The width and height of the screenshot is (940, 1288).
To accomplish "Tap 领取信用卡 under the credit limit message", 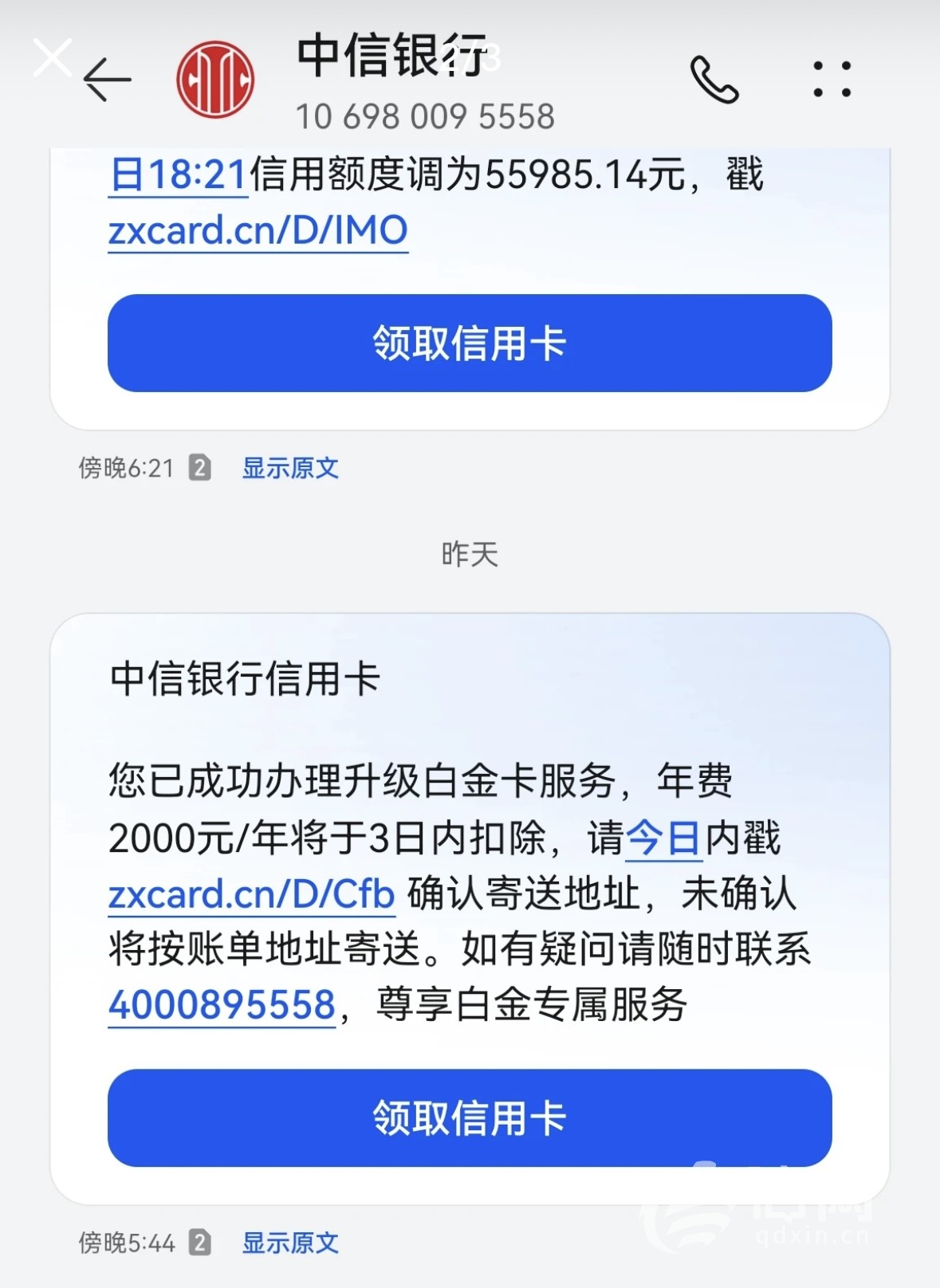I will [x=470, y=344].
